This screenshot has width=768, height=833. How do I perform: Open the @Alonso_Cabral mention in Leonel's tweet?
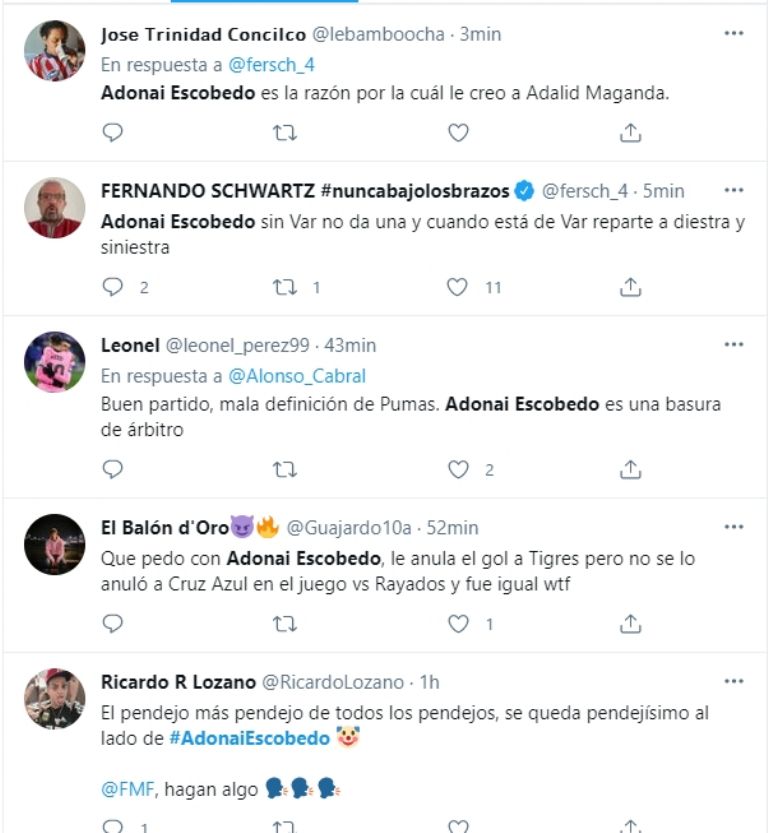pyautogui.click(x=297, y=376)
